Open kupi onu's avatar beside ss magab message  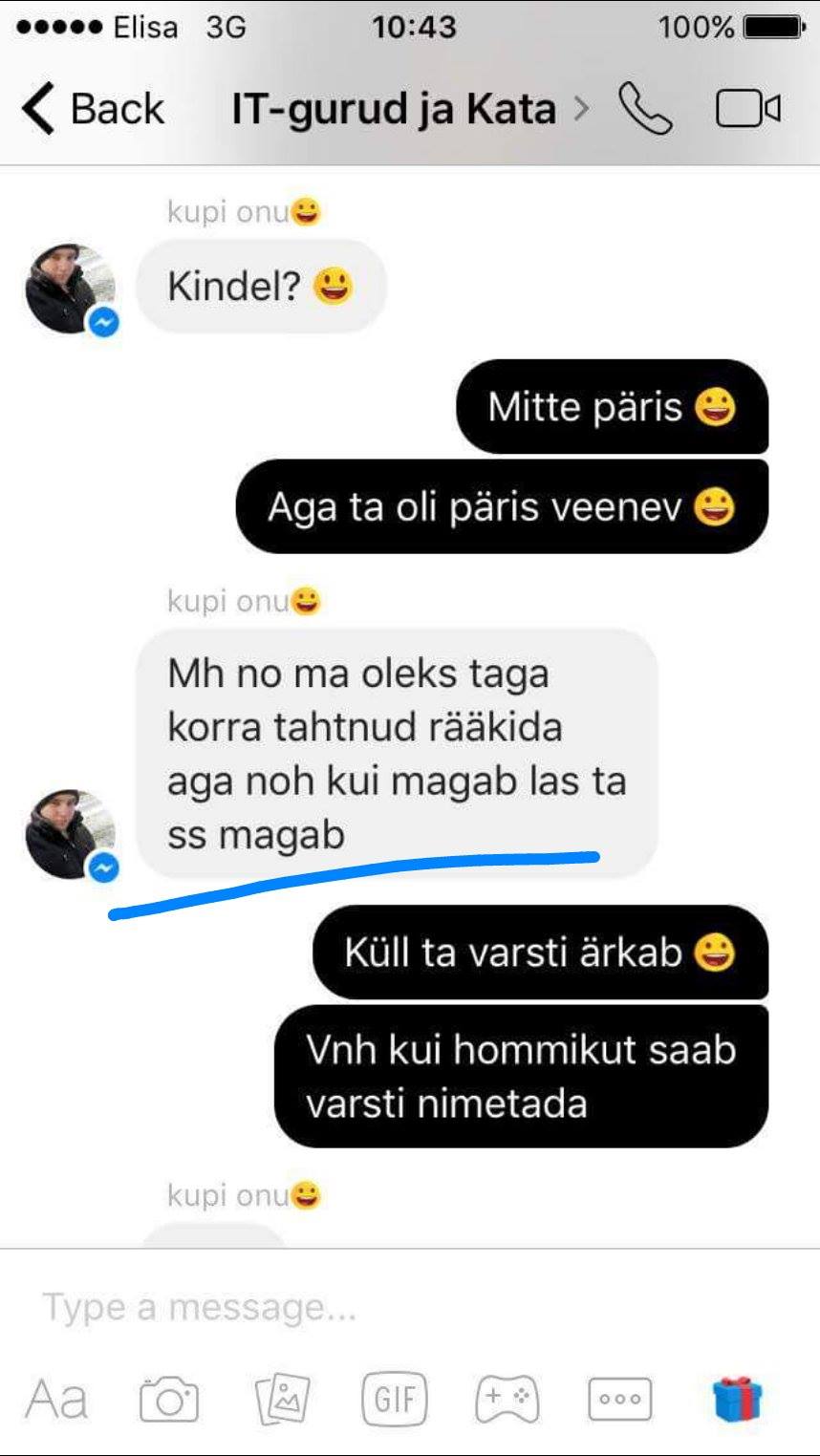click(x=71, y=834)
